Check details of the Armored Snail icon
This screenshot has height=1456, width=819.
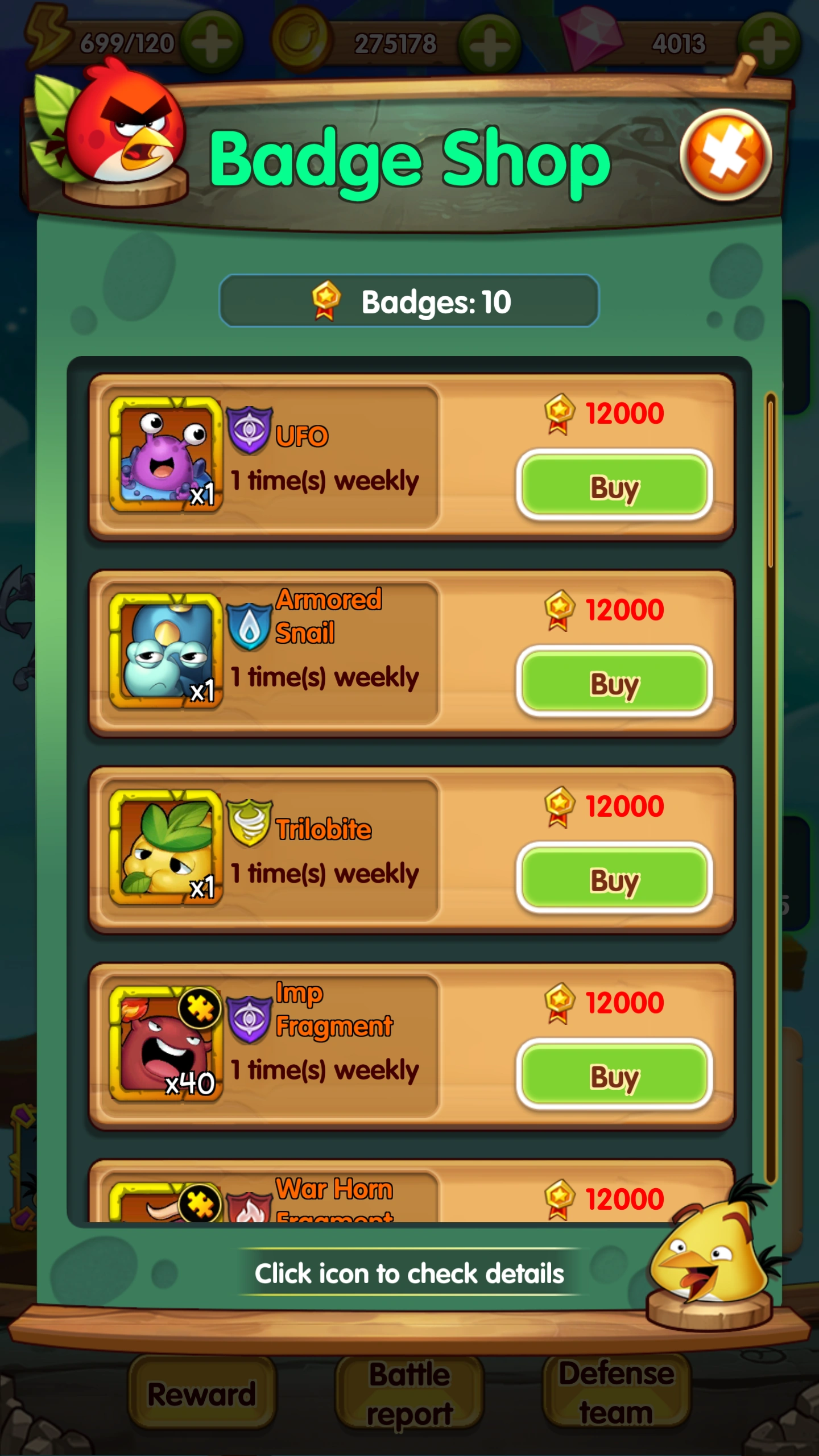[166, 651]
